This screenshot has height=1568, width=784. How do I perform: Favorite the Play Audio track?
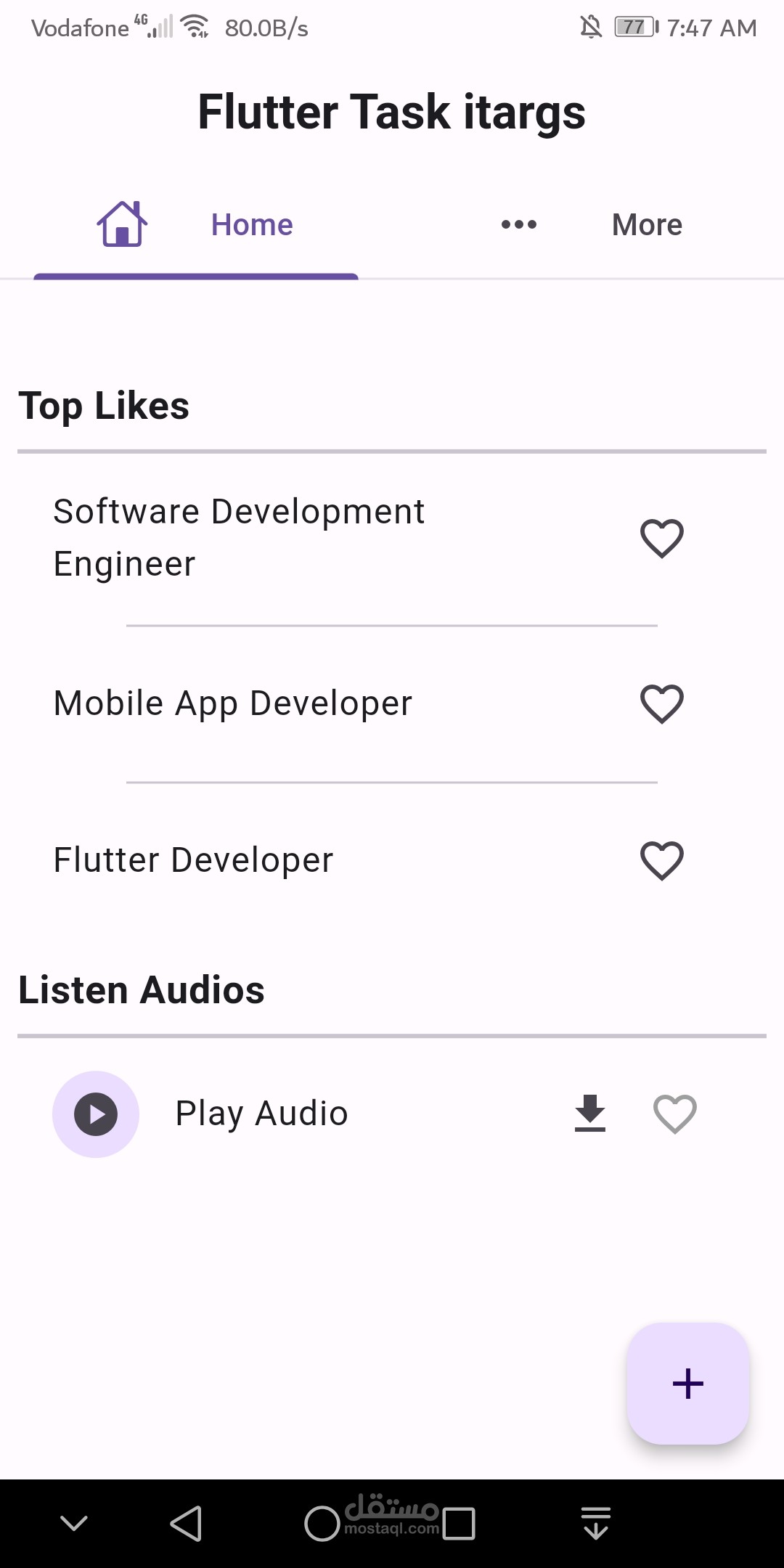674,1114
